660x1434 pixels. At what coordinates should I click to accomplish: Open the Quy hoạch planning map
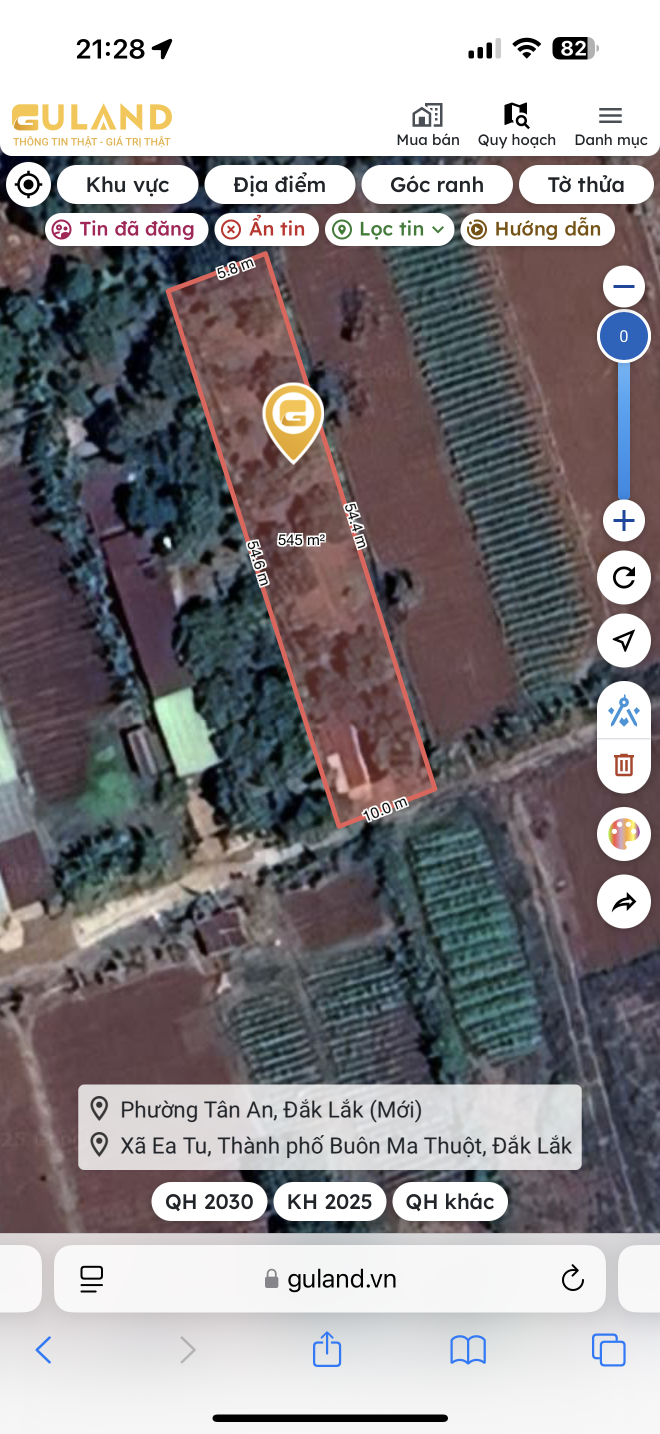[516, 125]
